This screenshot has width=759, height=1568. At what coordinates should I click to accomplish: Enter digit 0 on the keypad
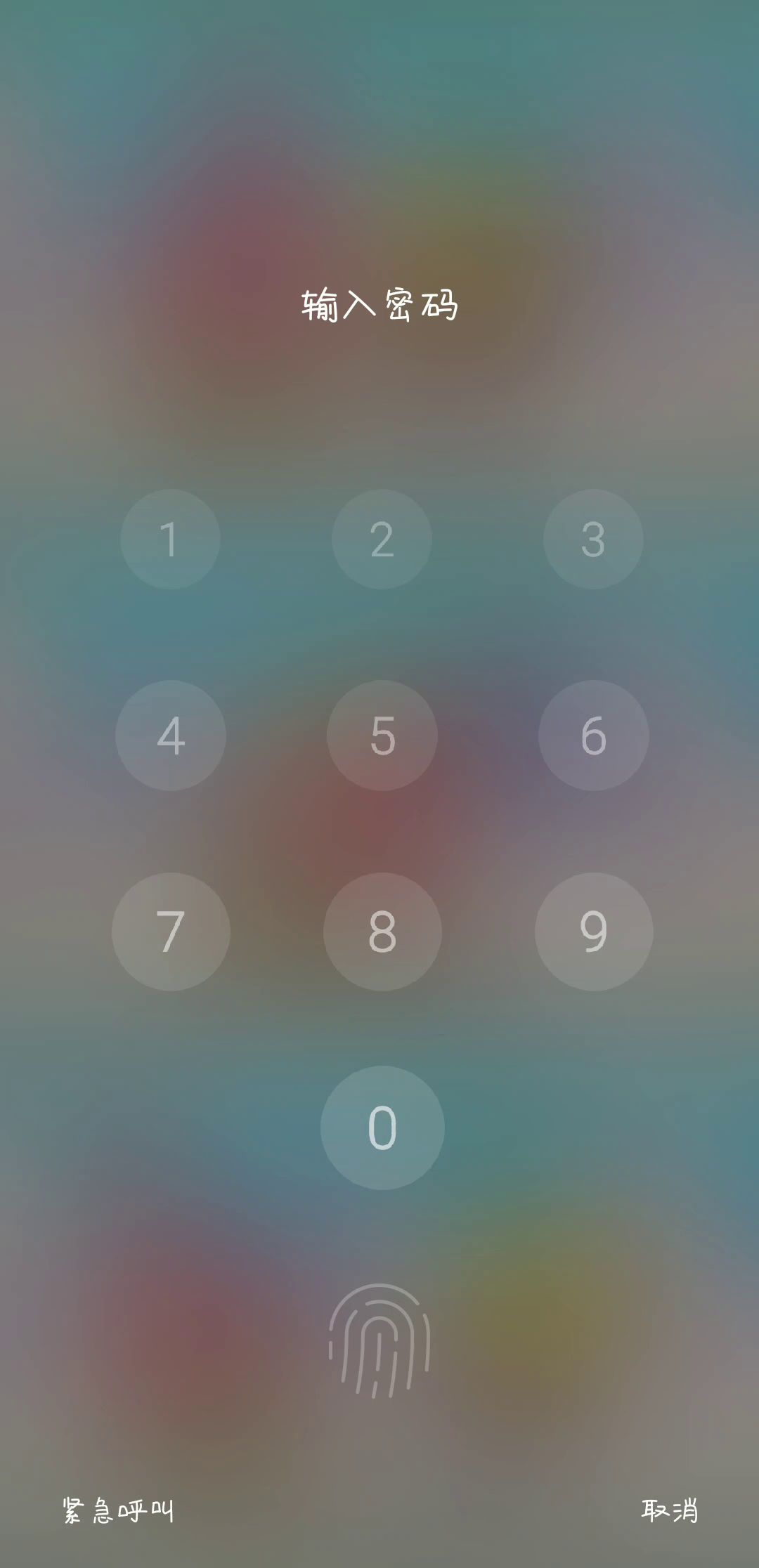pyautogui.click(x=382, y=1128)
